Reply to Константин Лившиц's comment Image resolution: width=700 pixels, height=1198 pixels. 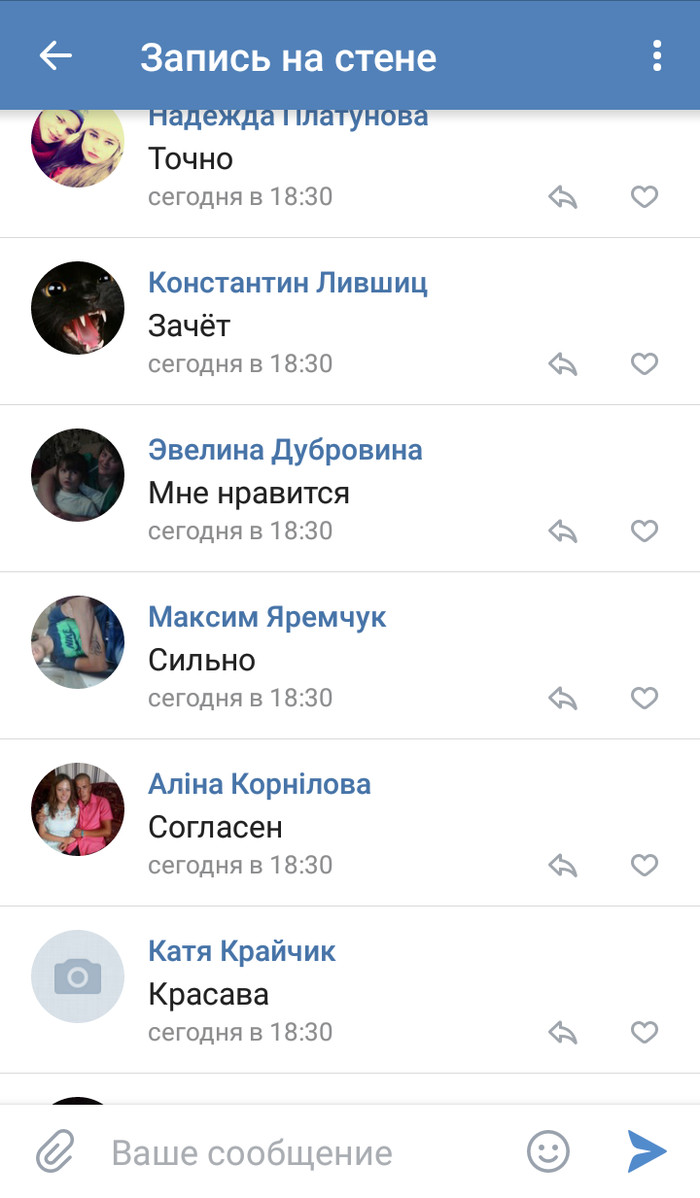[x=563, y=364]
